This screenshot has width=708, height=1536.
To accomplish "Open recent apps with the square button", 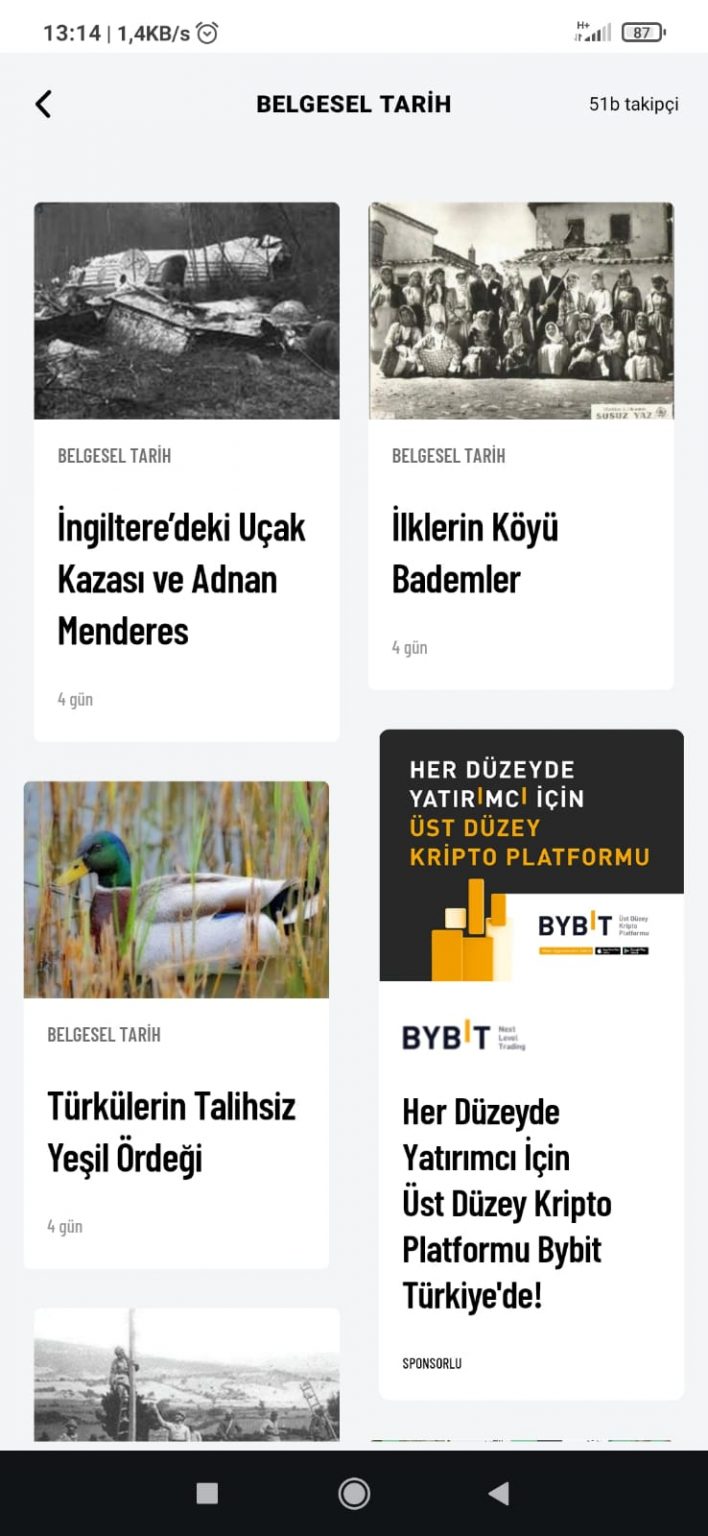I will click(x=207, y=1493).
